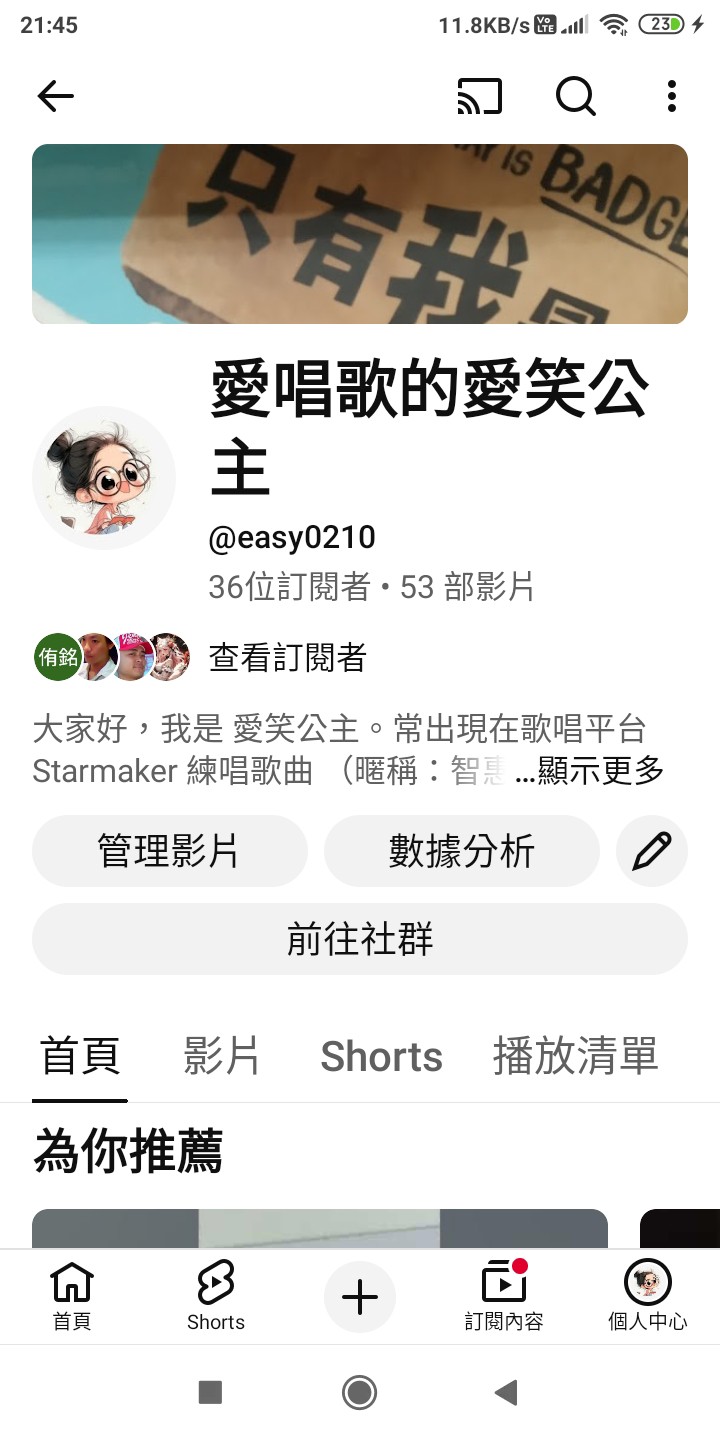
Task: Switch to the 播放清單 tab
Action: (575, 1056)
